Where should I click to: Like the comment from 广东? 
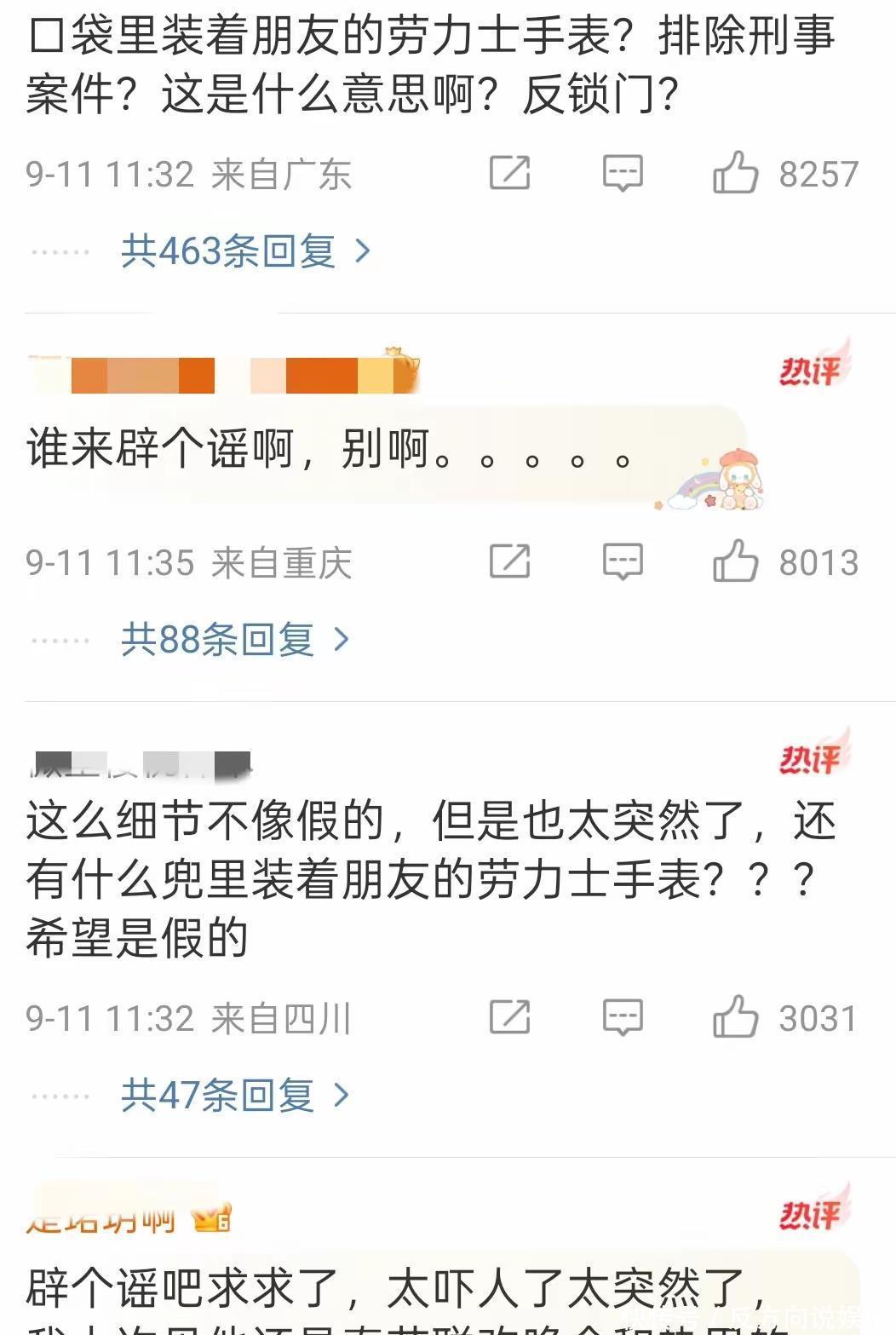[735, 173]
